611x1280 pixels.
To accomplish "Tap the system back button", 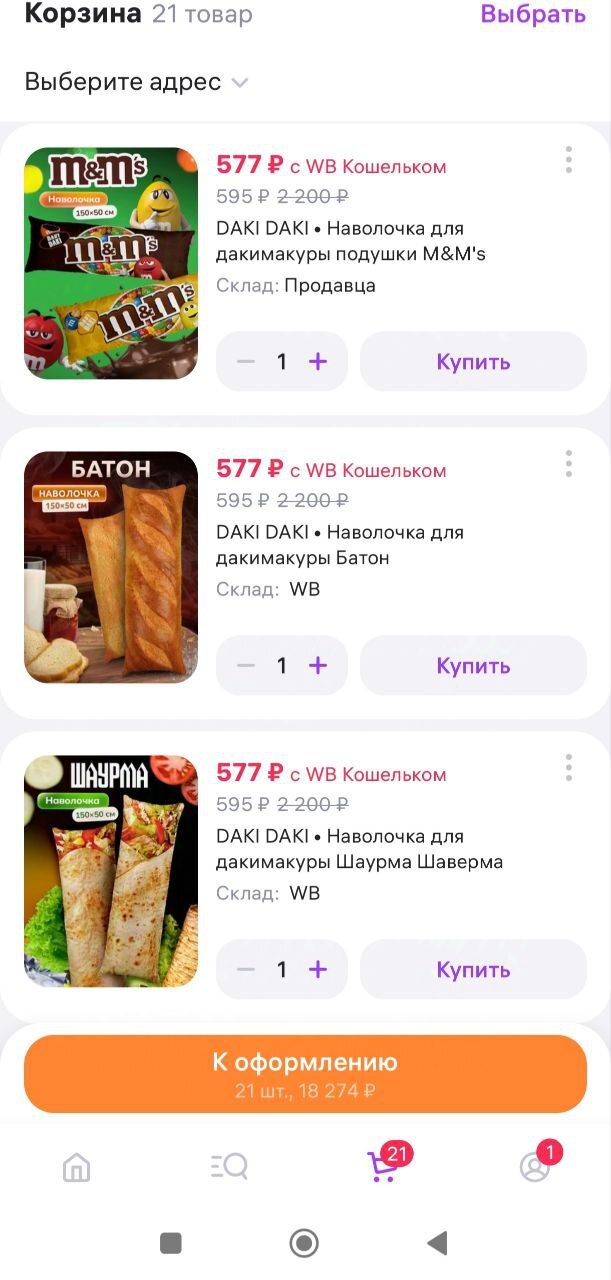I will tap(437, 1243).
